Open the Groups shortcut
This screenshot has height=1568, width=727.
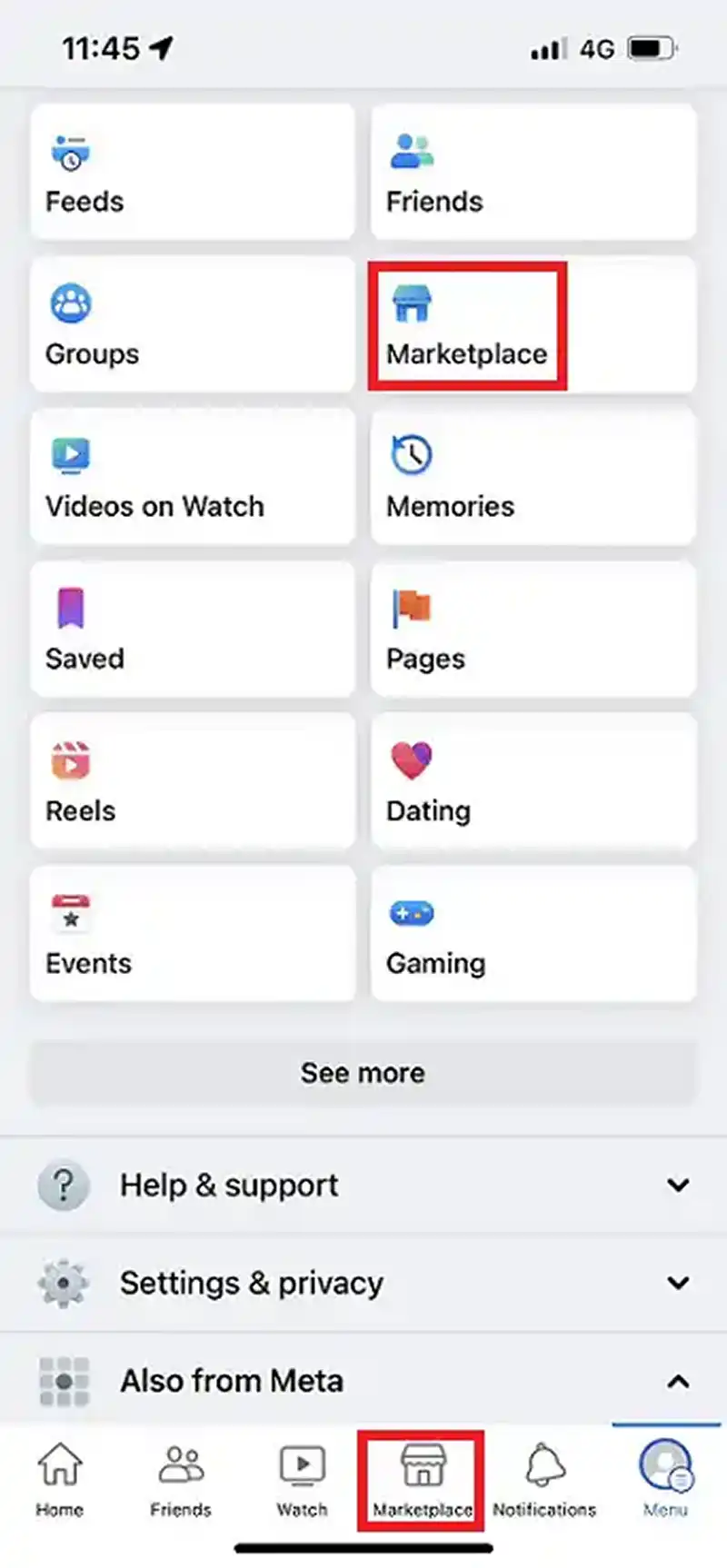tap(191, 325)
